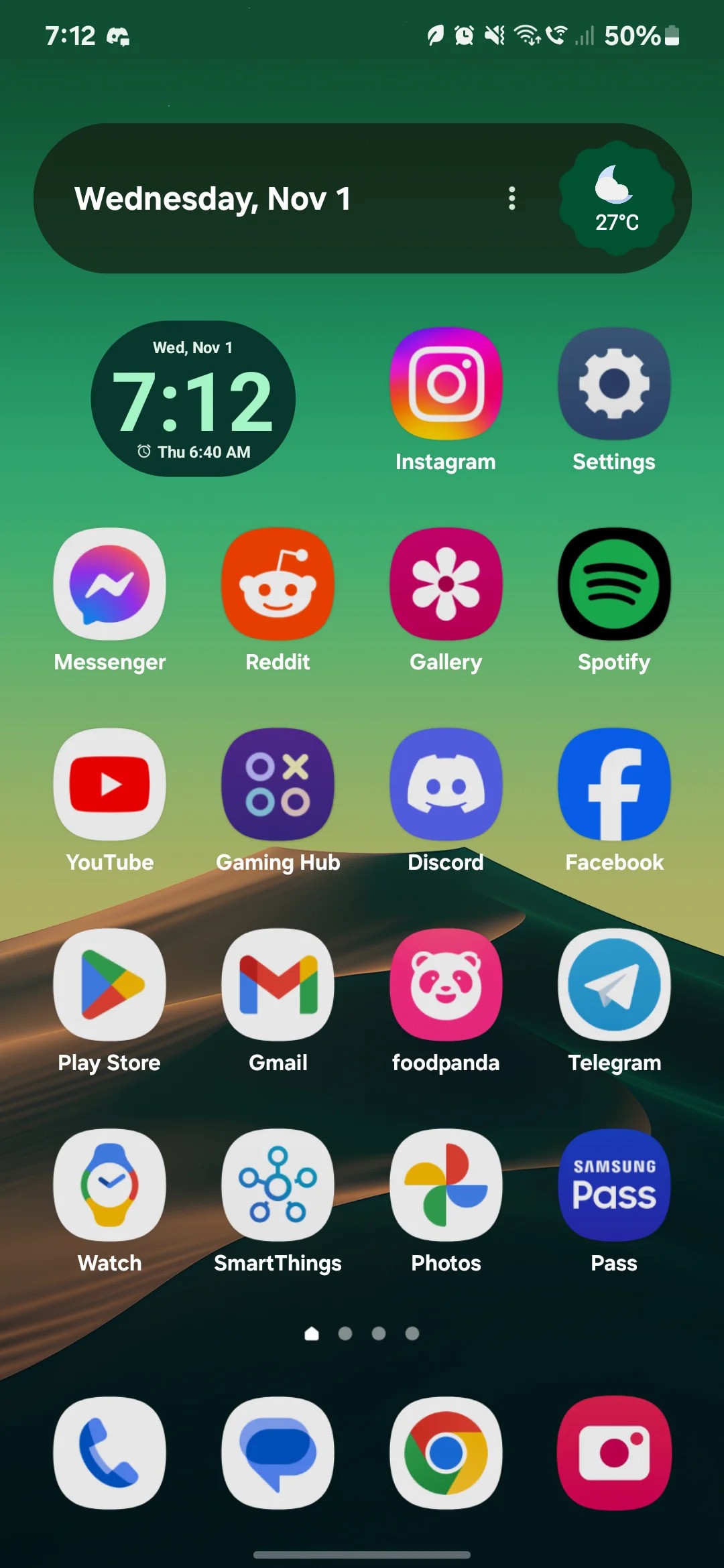The image size is (724, 1568).
Task: Launch Settings
Action: pyautogui.click(x=614, y=384)
